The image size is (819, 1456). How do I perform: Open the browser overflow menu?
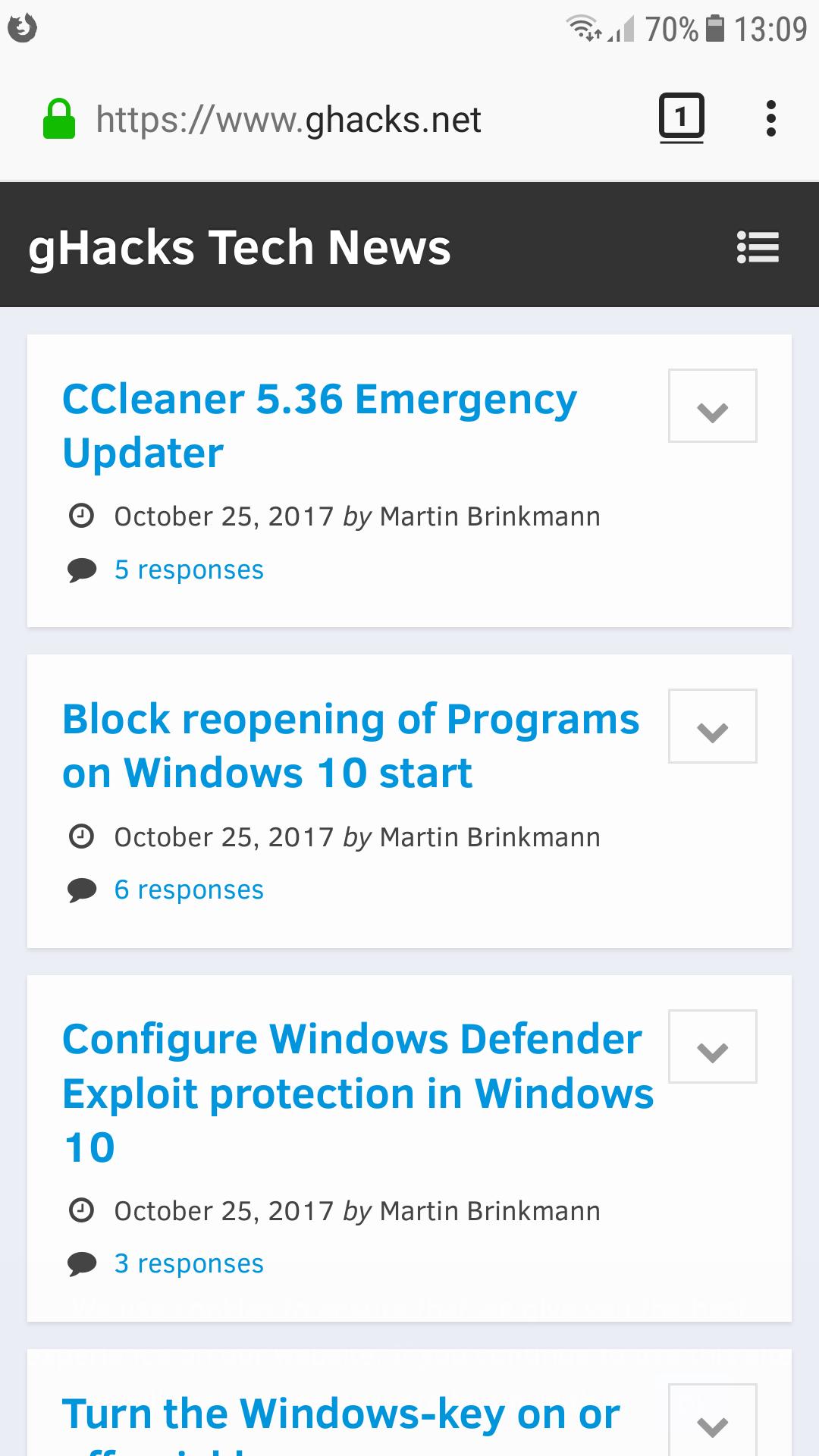click(771, 119)
